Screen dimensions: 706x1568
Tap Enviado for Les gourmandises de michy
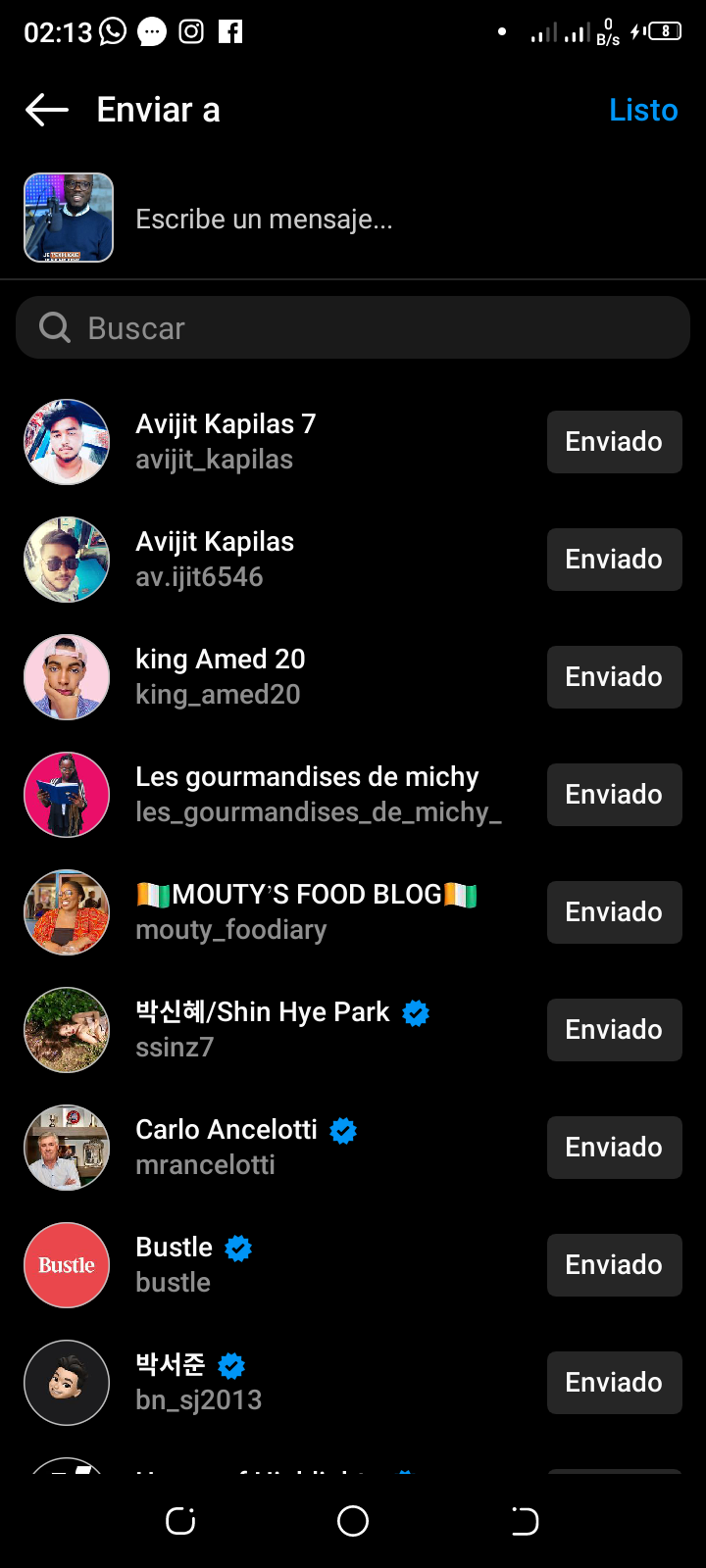(614, 795)
